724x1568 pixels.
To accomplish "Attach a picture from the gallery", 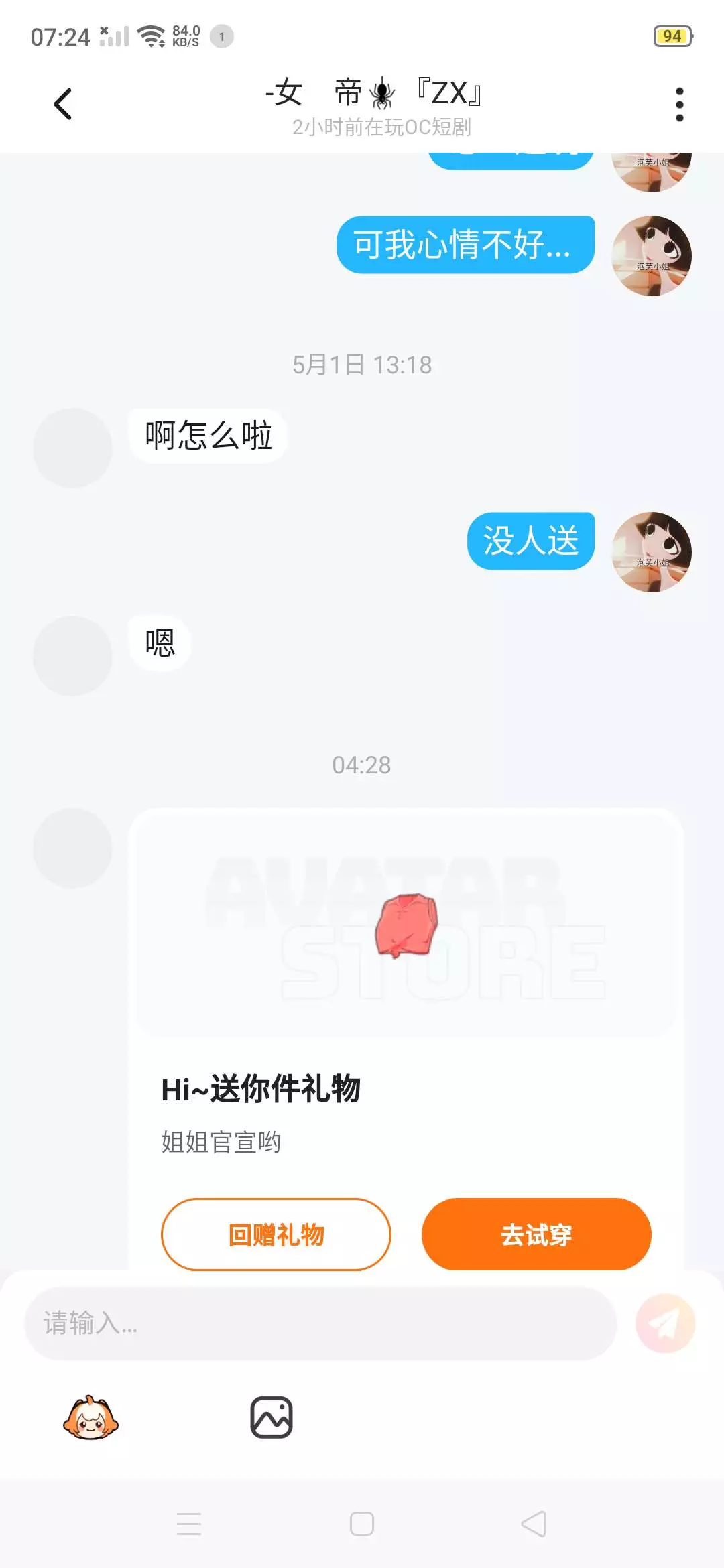I will tap(271, 1417).
